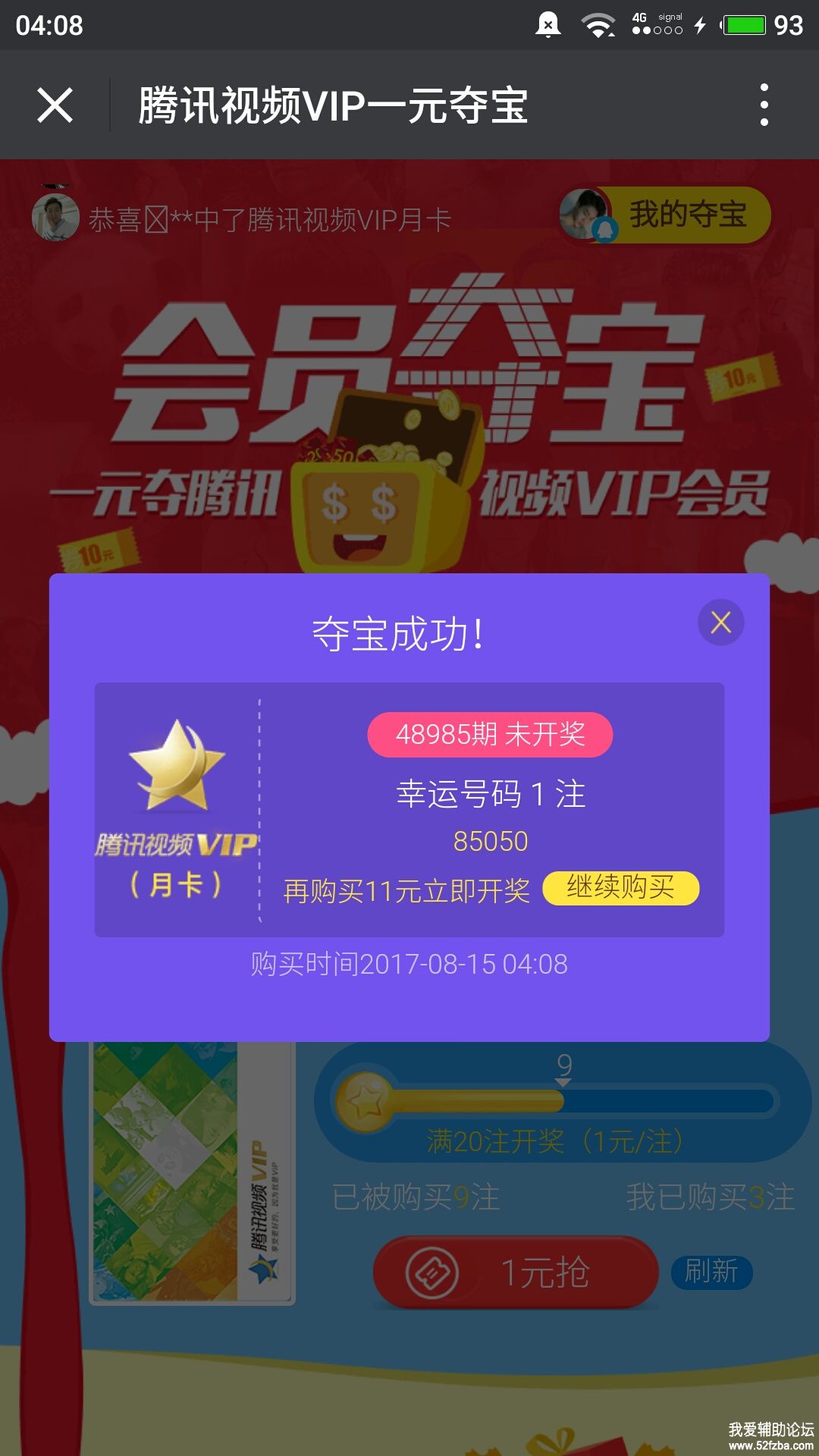Open 我的夺宝 page
The height and width of the screenshot is (1456, 819).
coord(666,215)
